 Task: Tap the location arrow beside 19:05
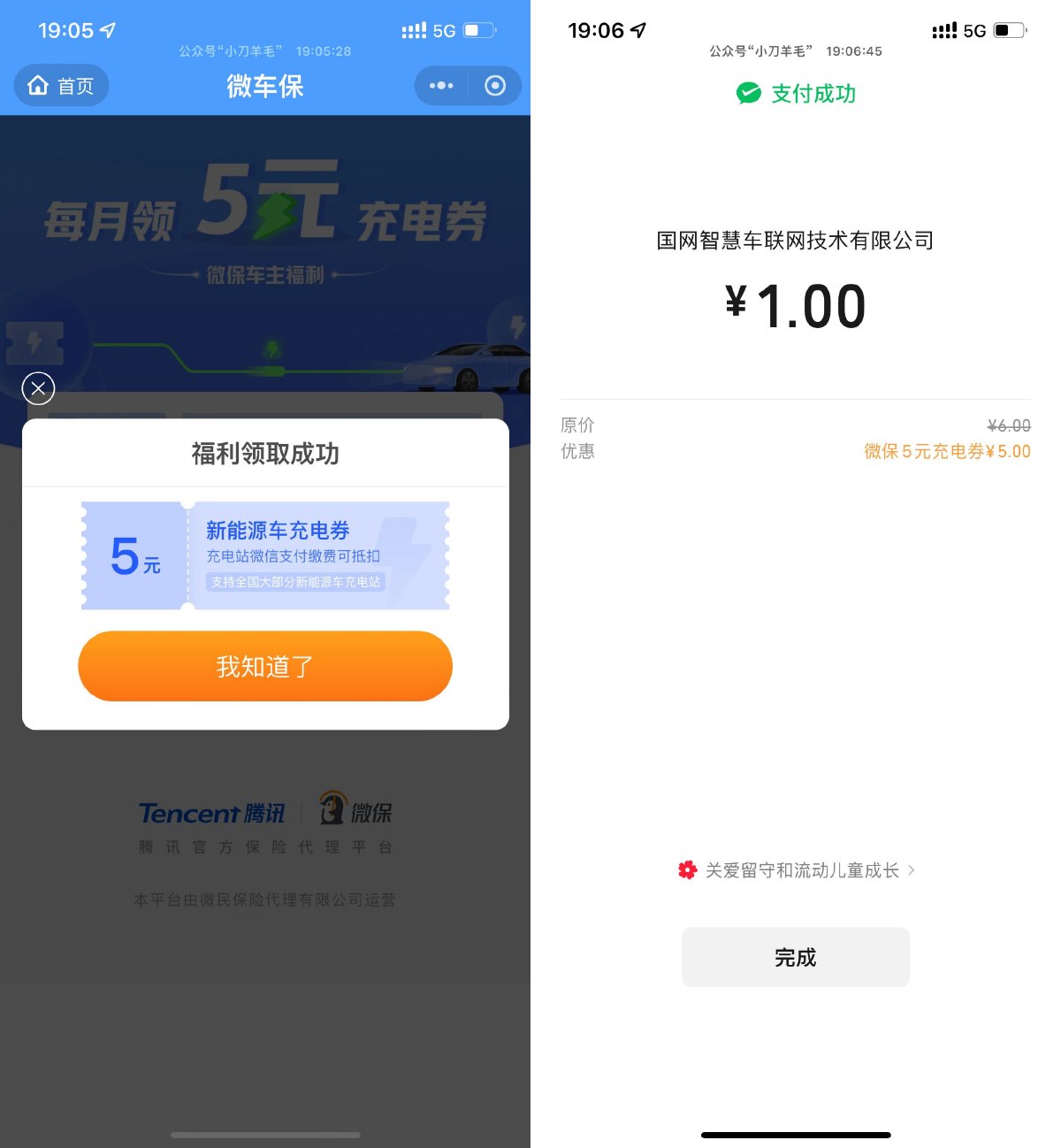(109, 29)
